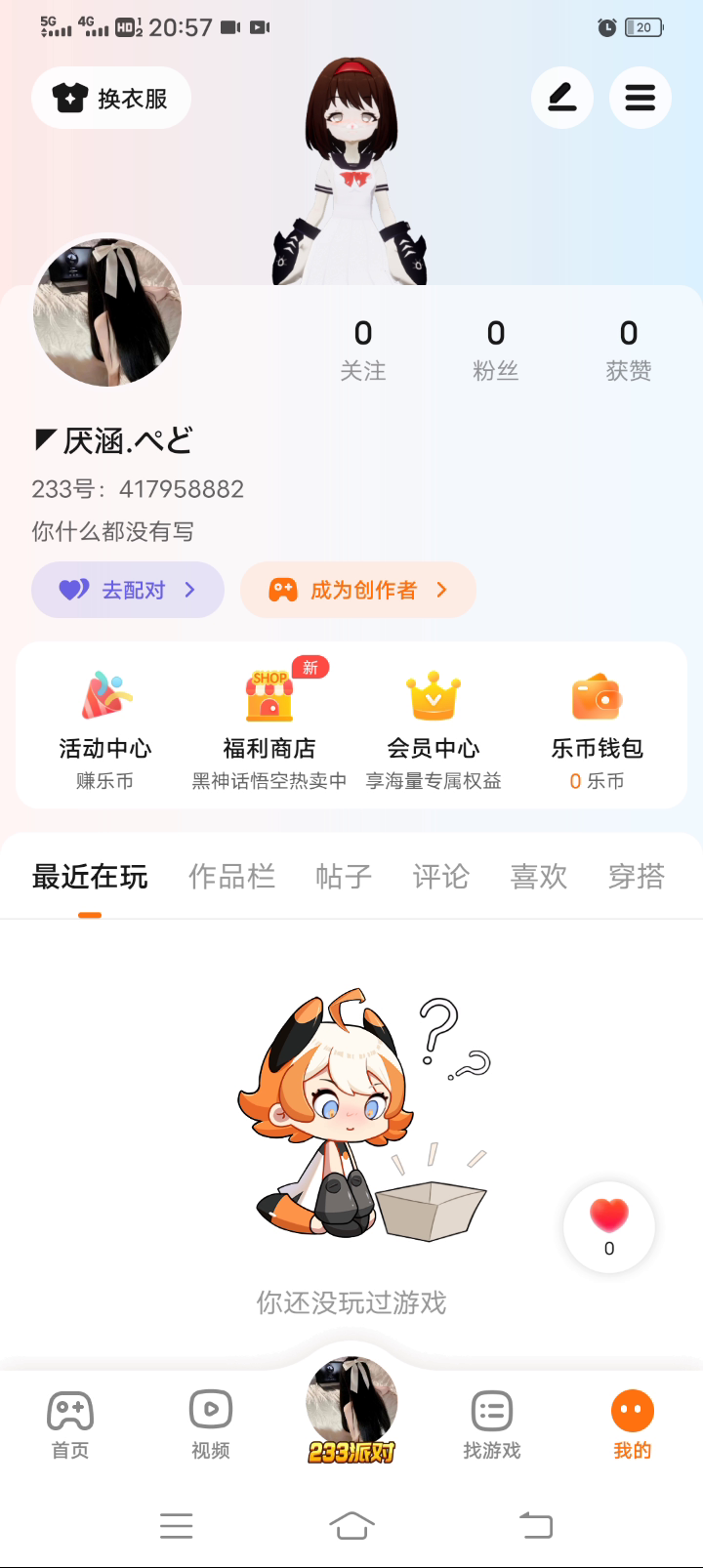Tap 成为创作者 to become a creator
703x1568 pixels.
[358, 590]
